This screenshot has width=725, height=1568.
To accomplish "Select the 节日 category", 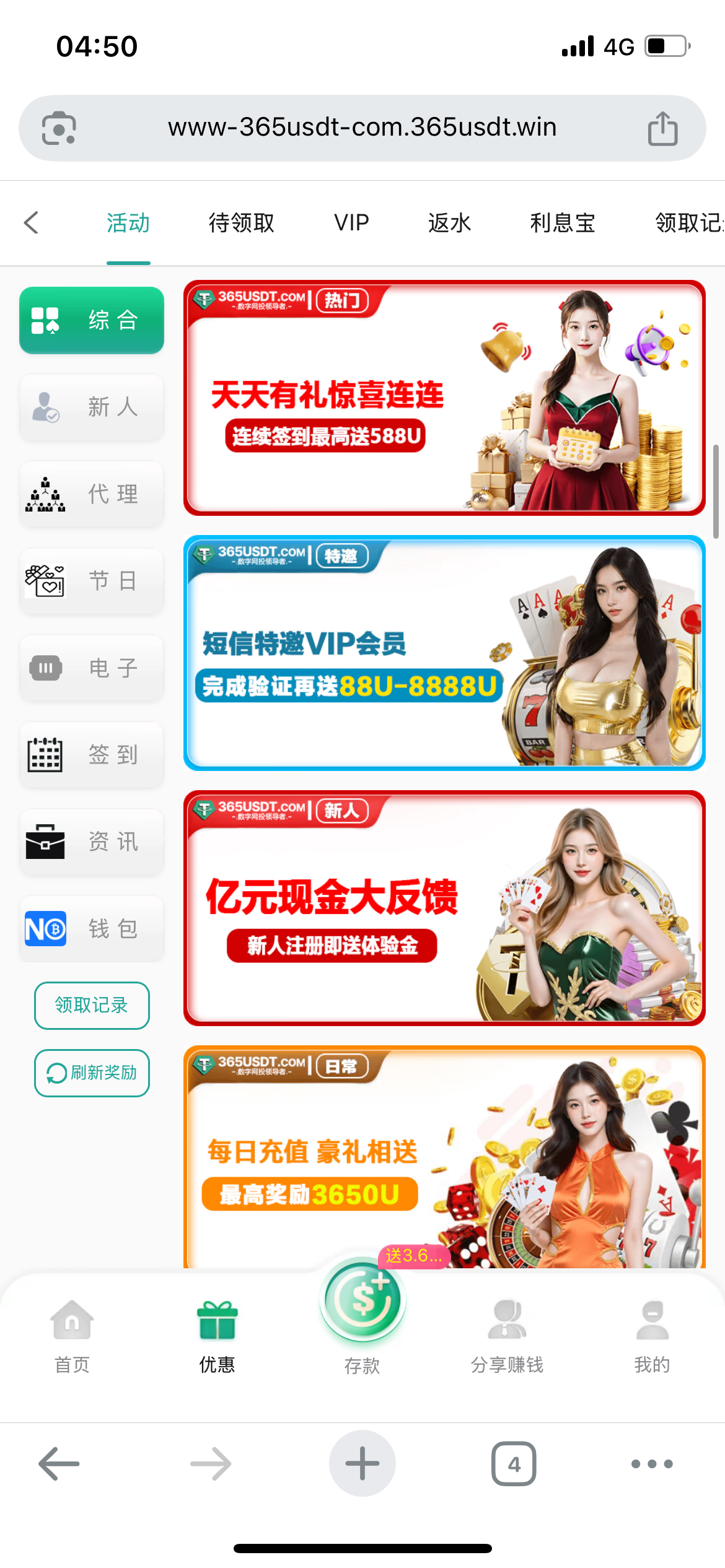I will coord(92,581).
